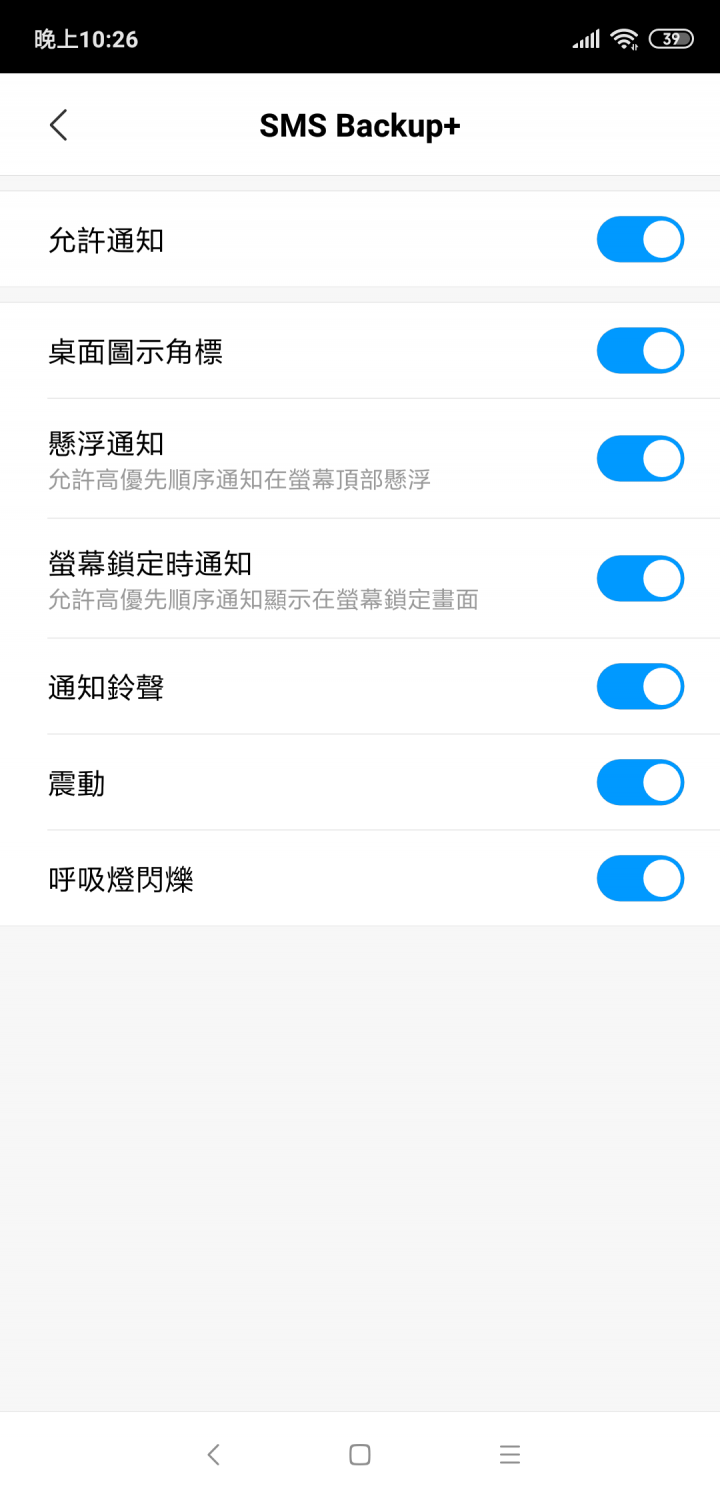720x1498 pixels.
Task: Tap the 允許通知 label text
Action: click(105, 239)
